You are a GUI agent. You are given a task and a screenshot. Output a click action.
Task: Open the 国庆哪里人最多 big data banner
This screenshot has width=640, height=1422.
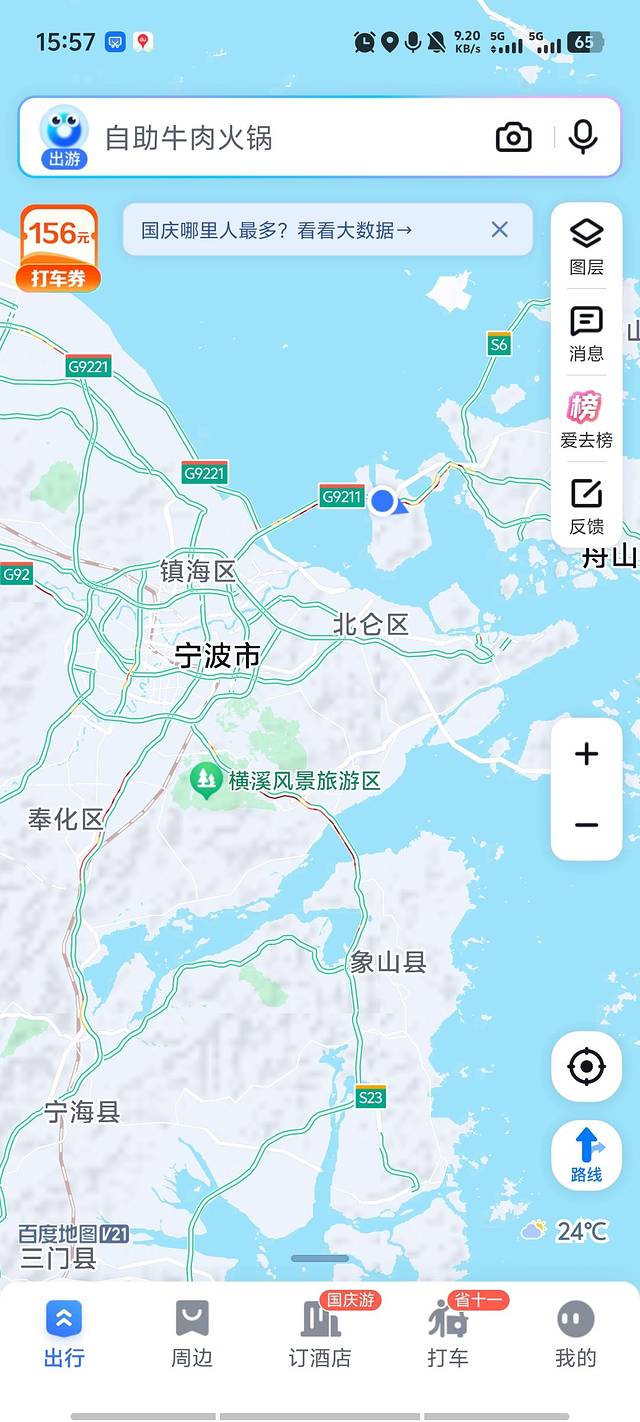click(x=290, y=230)
